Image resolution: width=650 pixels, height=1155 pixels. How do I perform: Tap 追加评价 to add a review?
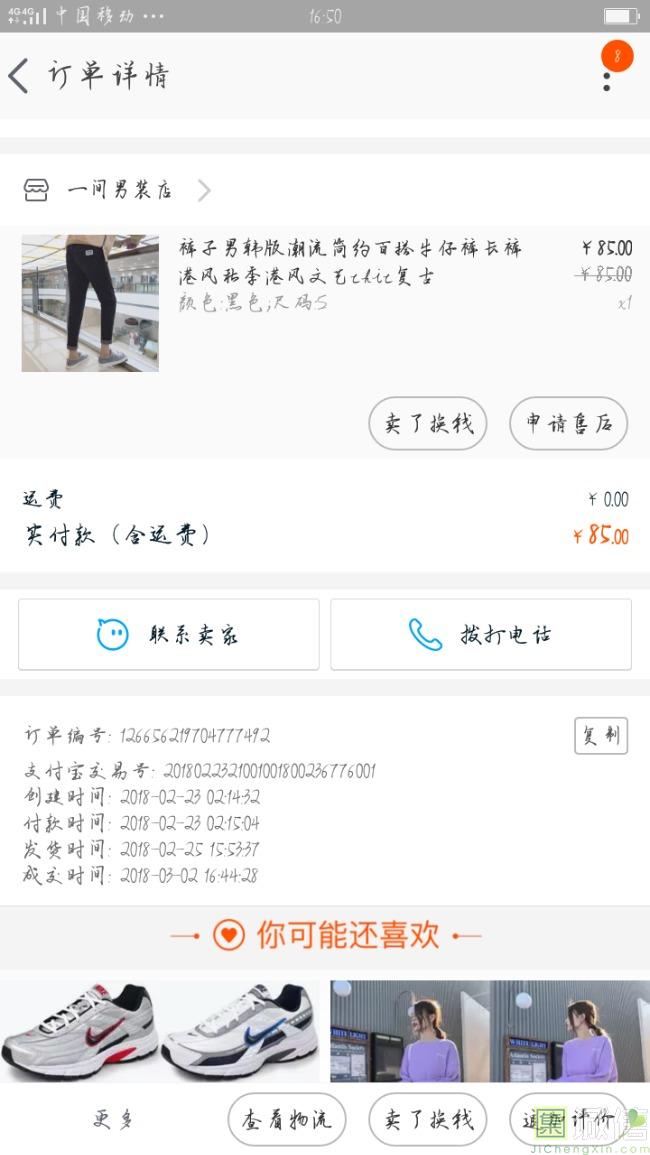pyautogui.click(x=568, y=1119)
